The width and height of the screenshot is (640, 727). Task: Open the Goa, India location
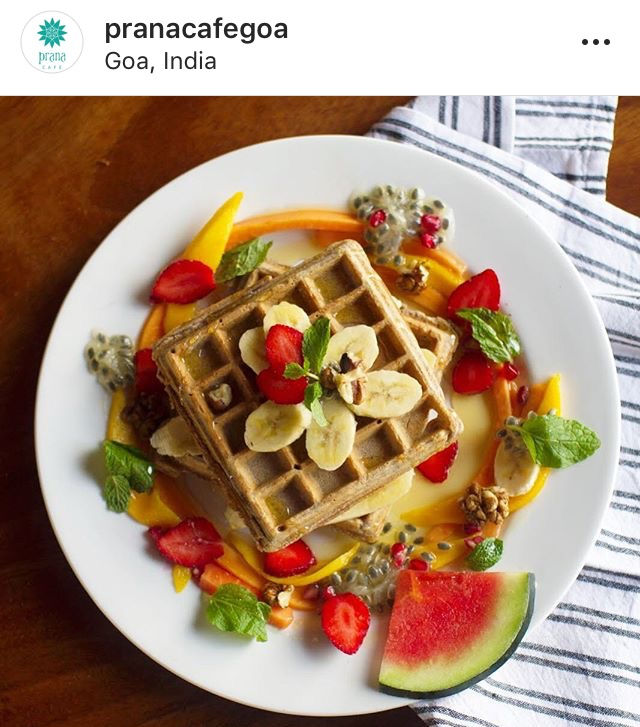160,61
